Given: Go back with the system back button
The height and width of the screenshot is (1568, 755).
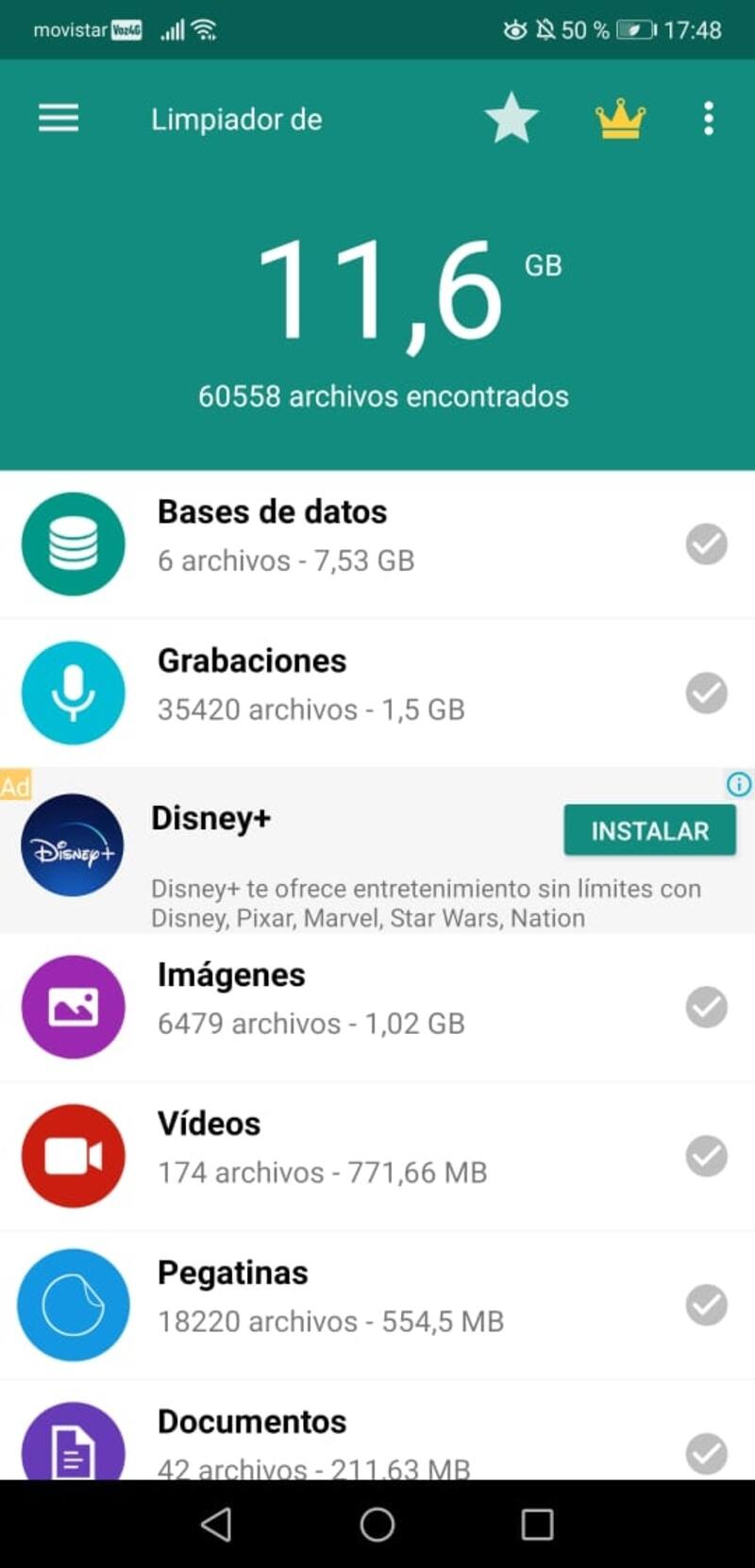Looking at the screenshot, I should (x=217, y=1524).
